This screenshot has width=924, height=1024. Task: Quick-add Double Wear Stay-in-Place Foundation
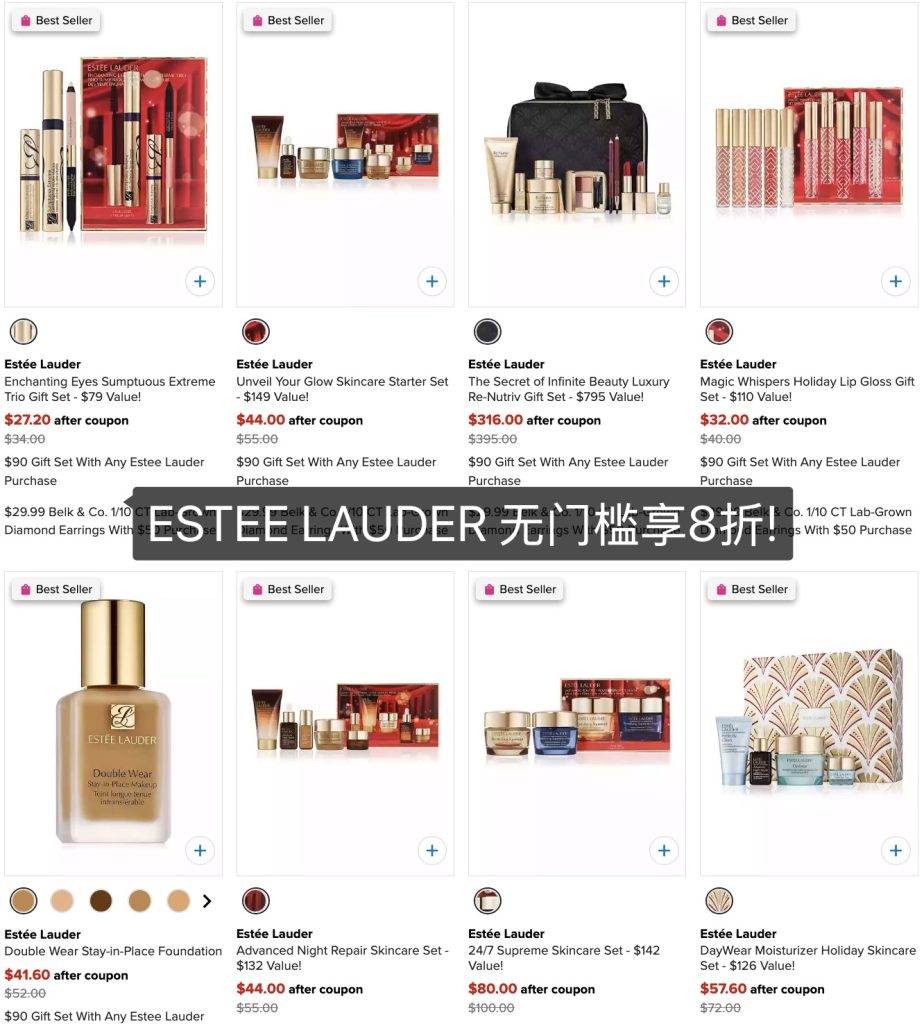(x=200, y=851)
